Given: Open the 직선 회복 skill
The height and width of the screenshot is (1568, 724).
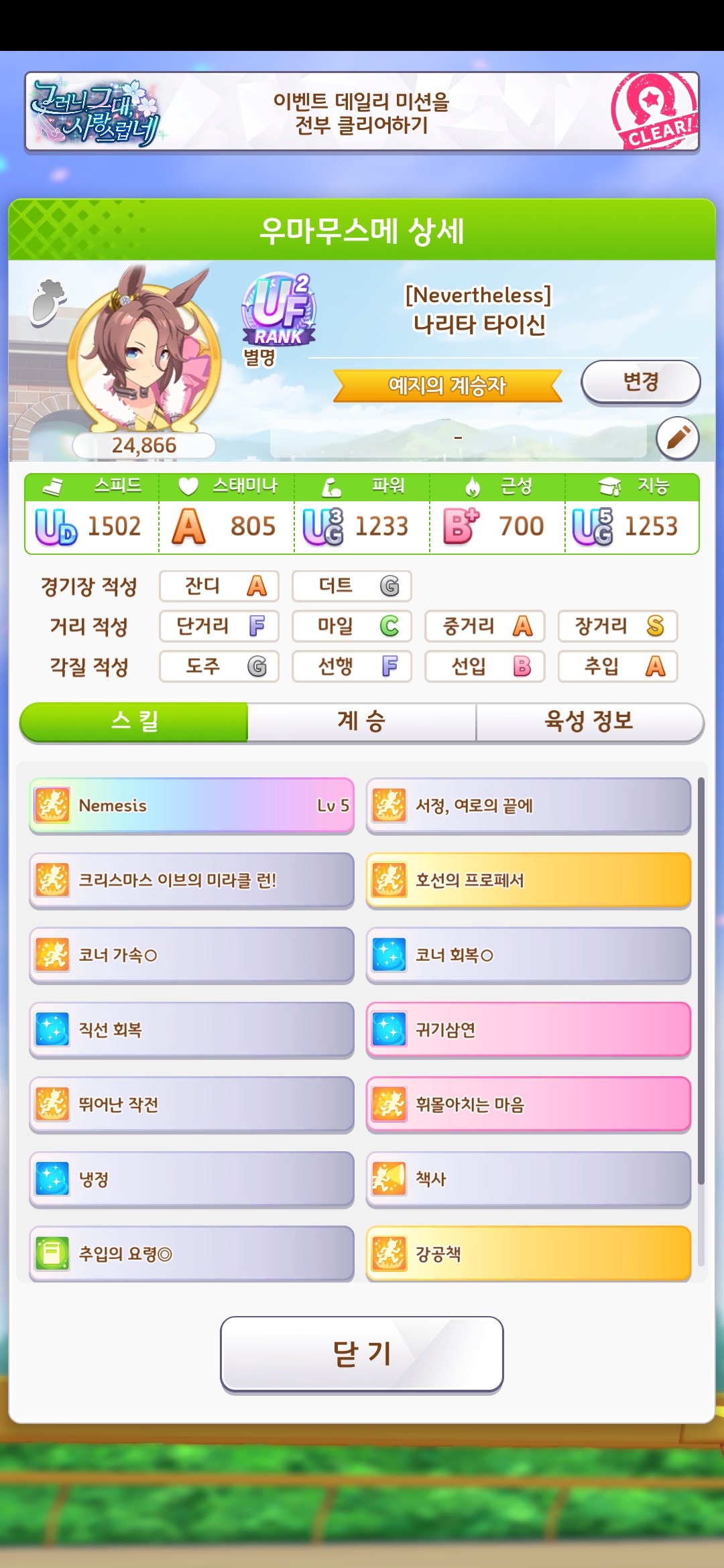Looking at the screenshot, I should (x=192, y=1030).
